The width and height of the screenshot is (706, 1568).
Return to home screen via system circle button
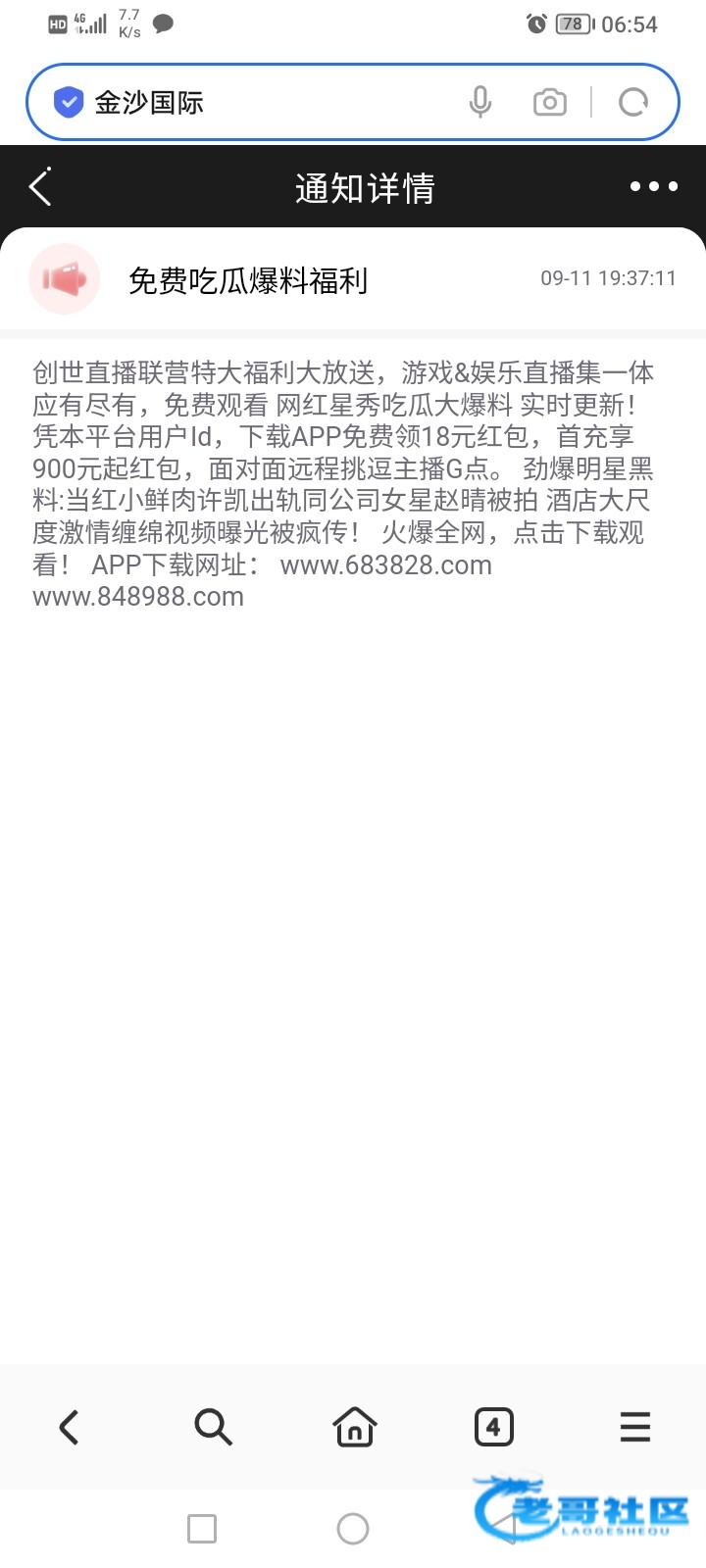click(353, 1529)
